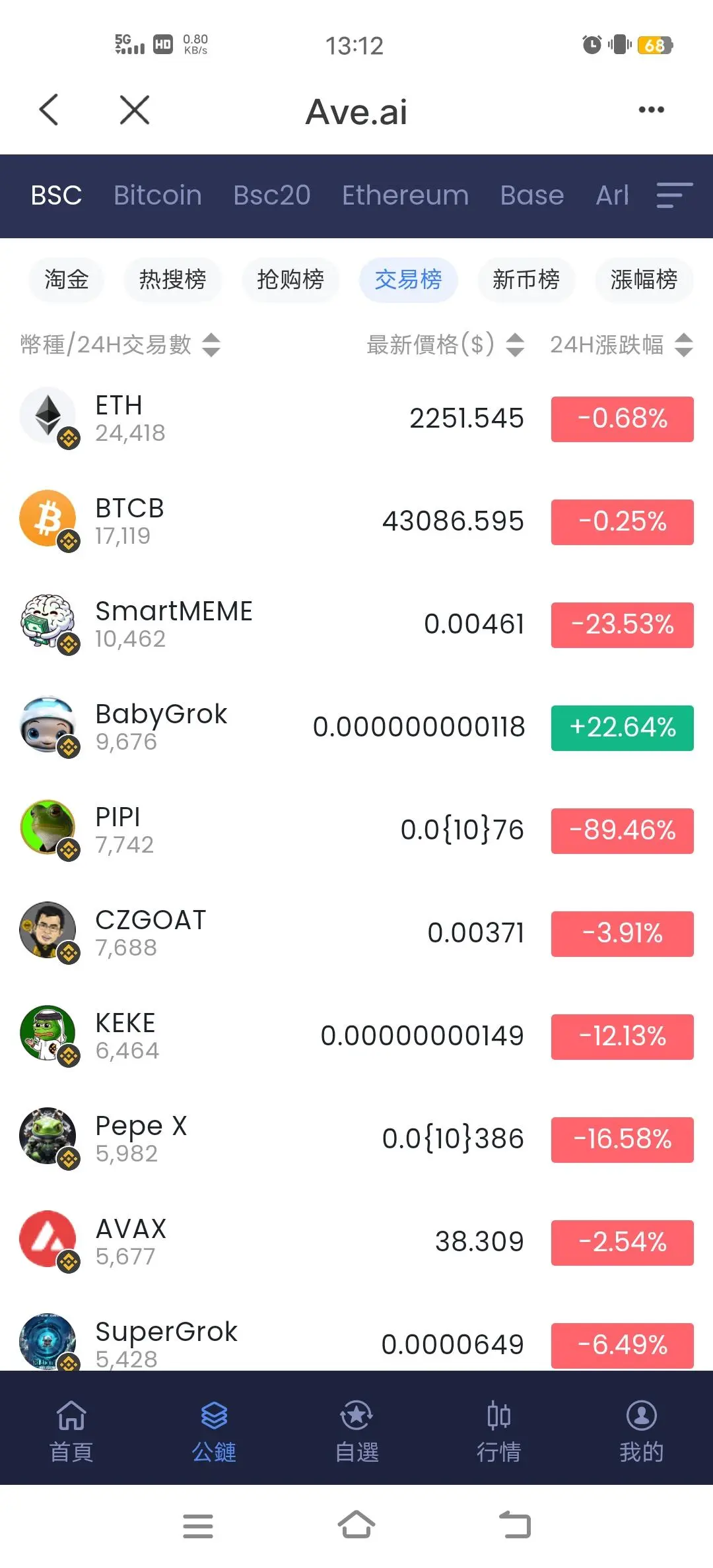Switch to the Base chain tab
Screen dimensions: 713x1568
coord(531,195)
